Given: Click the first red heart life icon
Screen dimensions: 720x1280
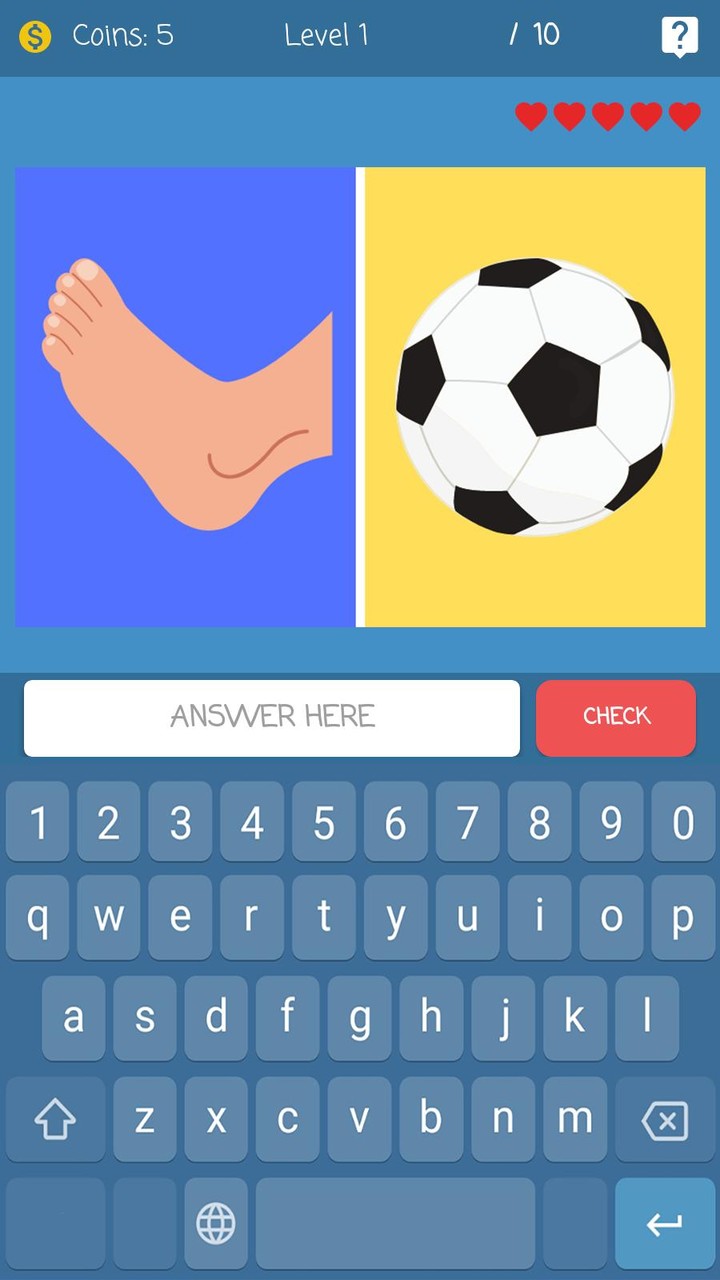Looking at the screenshot, I should [529, 116].
